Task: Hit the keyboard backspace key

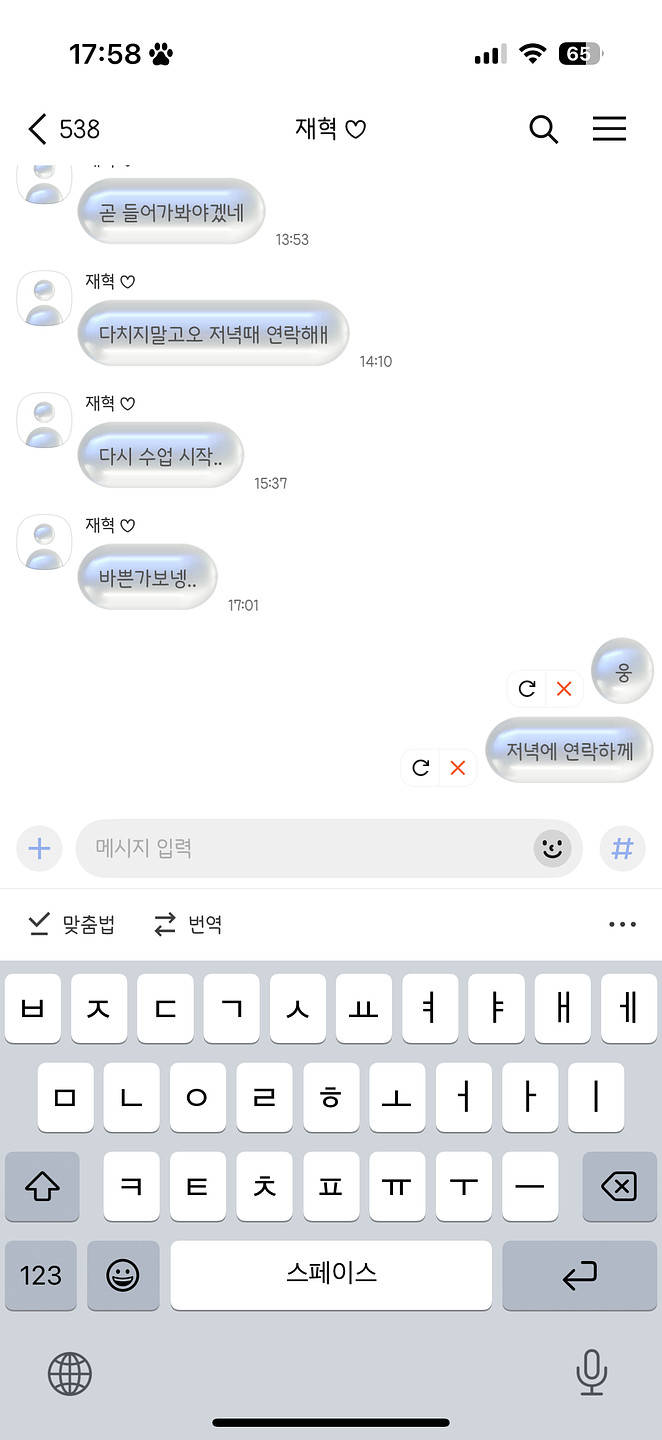Action: pyautogui.click(x=619, y=1187)
